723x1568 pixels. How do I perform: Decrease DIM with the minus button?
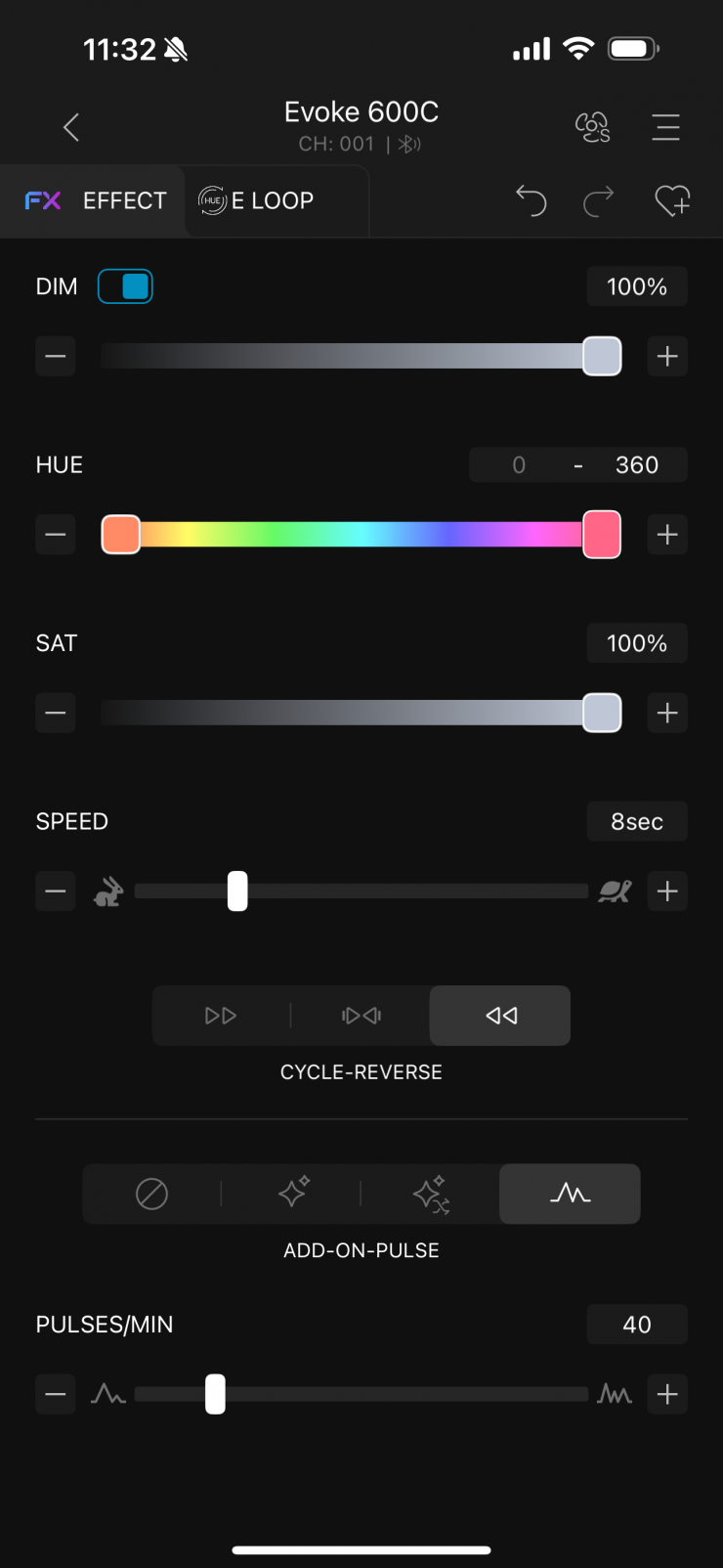56,357
